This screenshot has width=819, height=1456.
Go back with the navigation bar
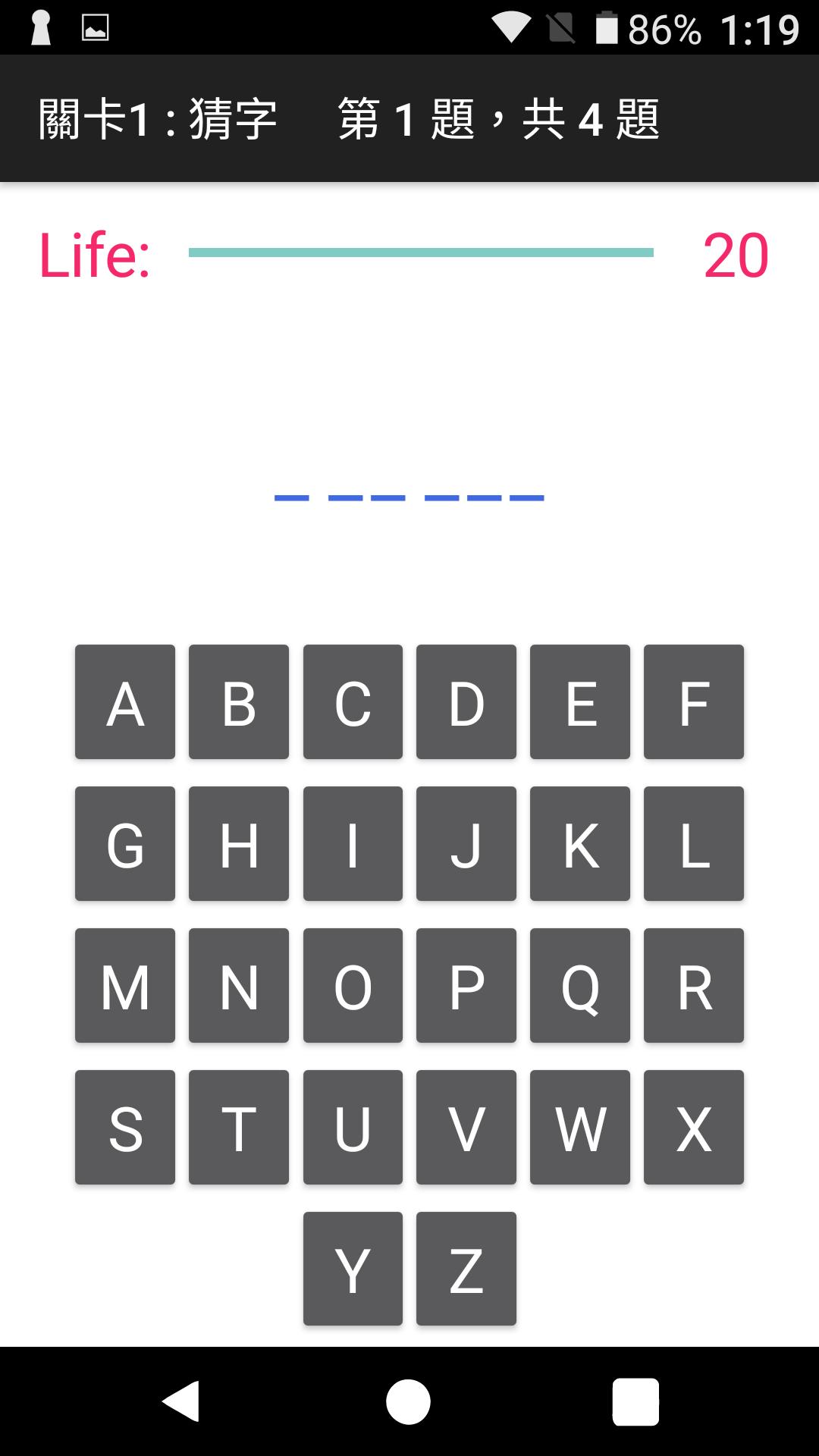click(x=181, y=1401)
